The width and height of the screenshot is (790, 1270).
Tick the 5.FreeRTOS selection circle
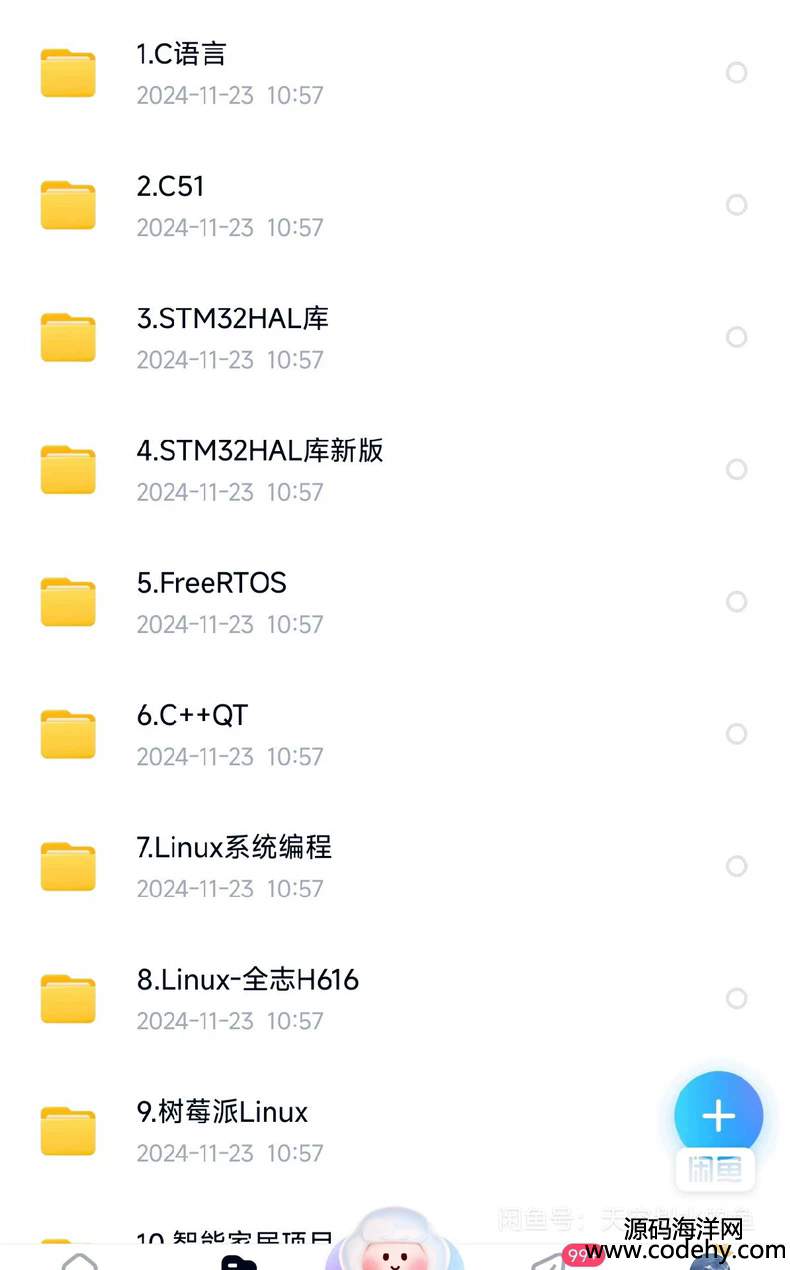pos(737,601)
